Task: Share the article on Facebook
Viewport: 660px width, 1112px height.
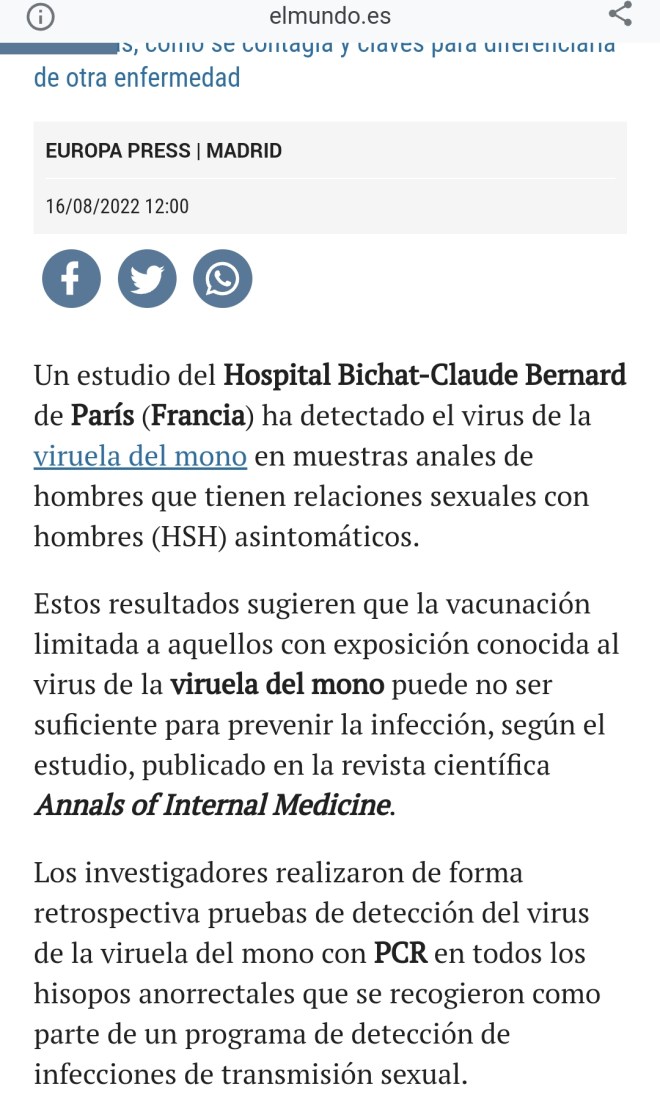Action: [71, 278]
